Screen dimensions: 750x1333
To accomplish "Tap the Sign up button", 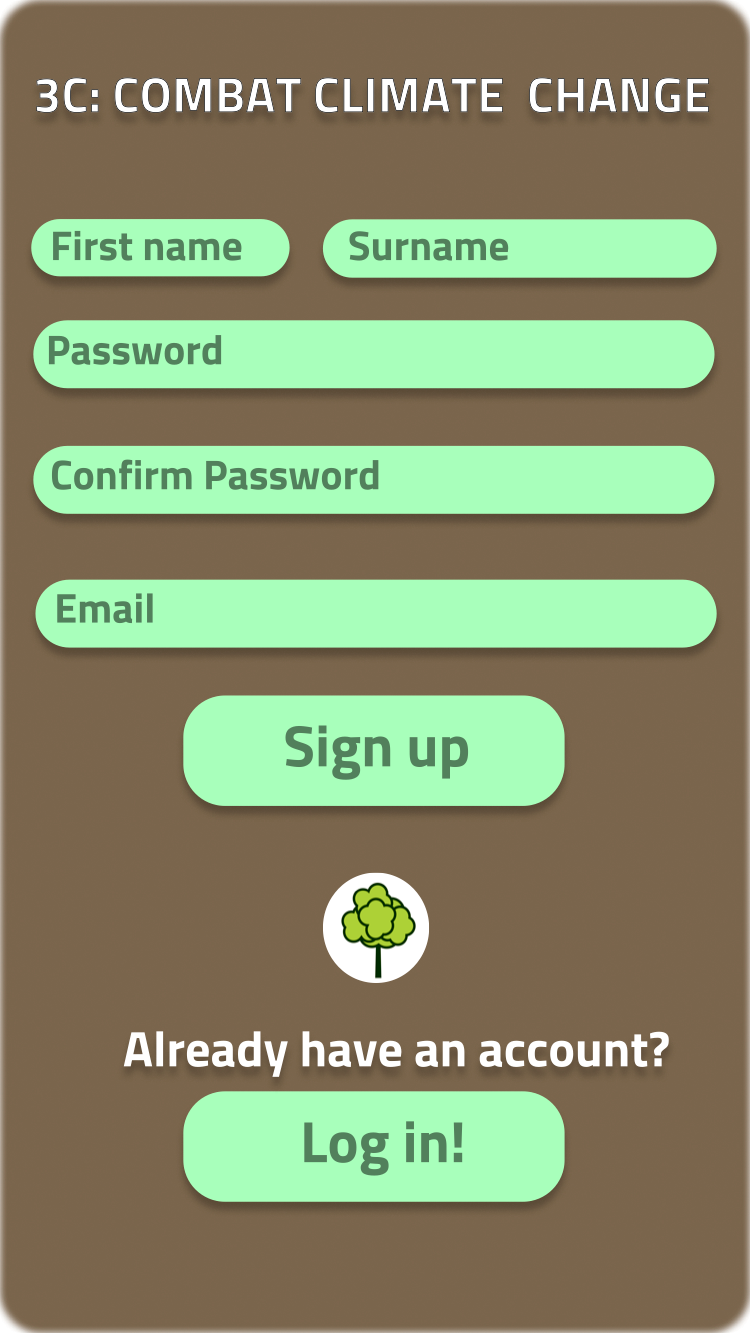I will click(x=374, y=750).
